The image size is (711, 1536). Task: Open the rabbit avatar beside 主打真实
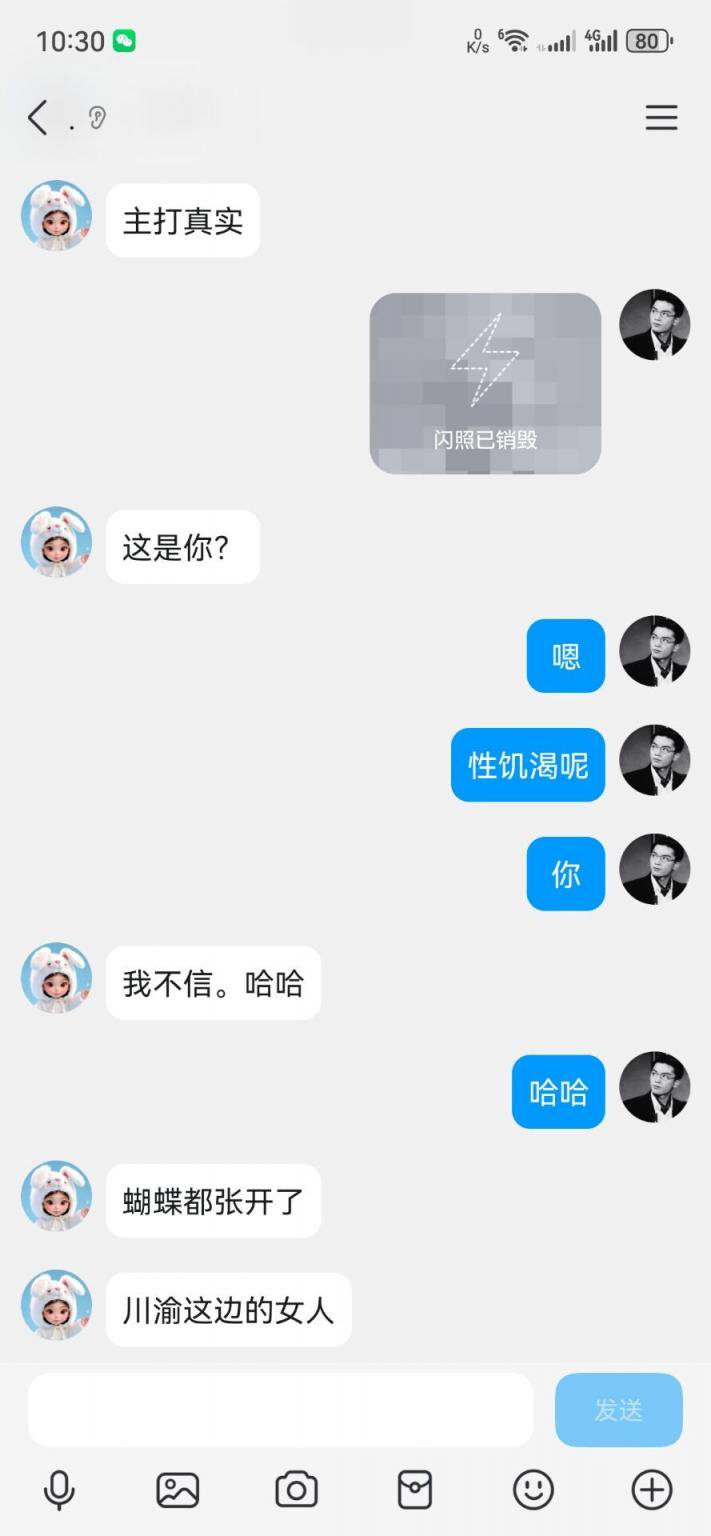(56, 216)
